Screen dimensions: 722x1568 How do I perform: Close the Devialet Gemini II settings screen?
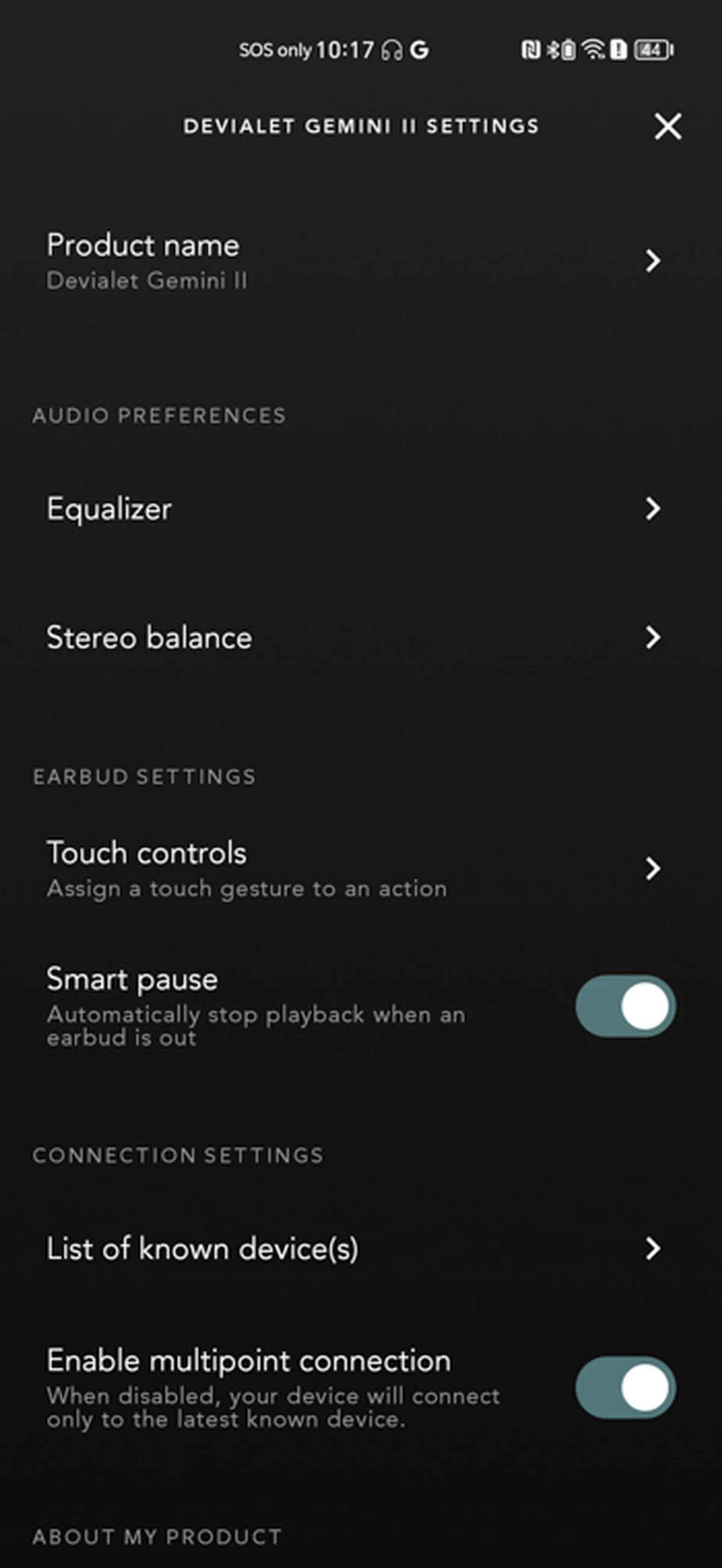pos(667,127)
